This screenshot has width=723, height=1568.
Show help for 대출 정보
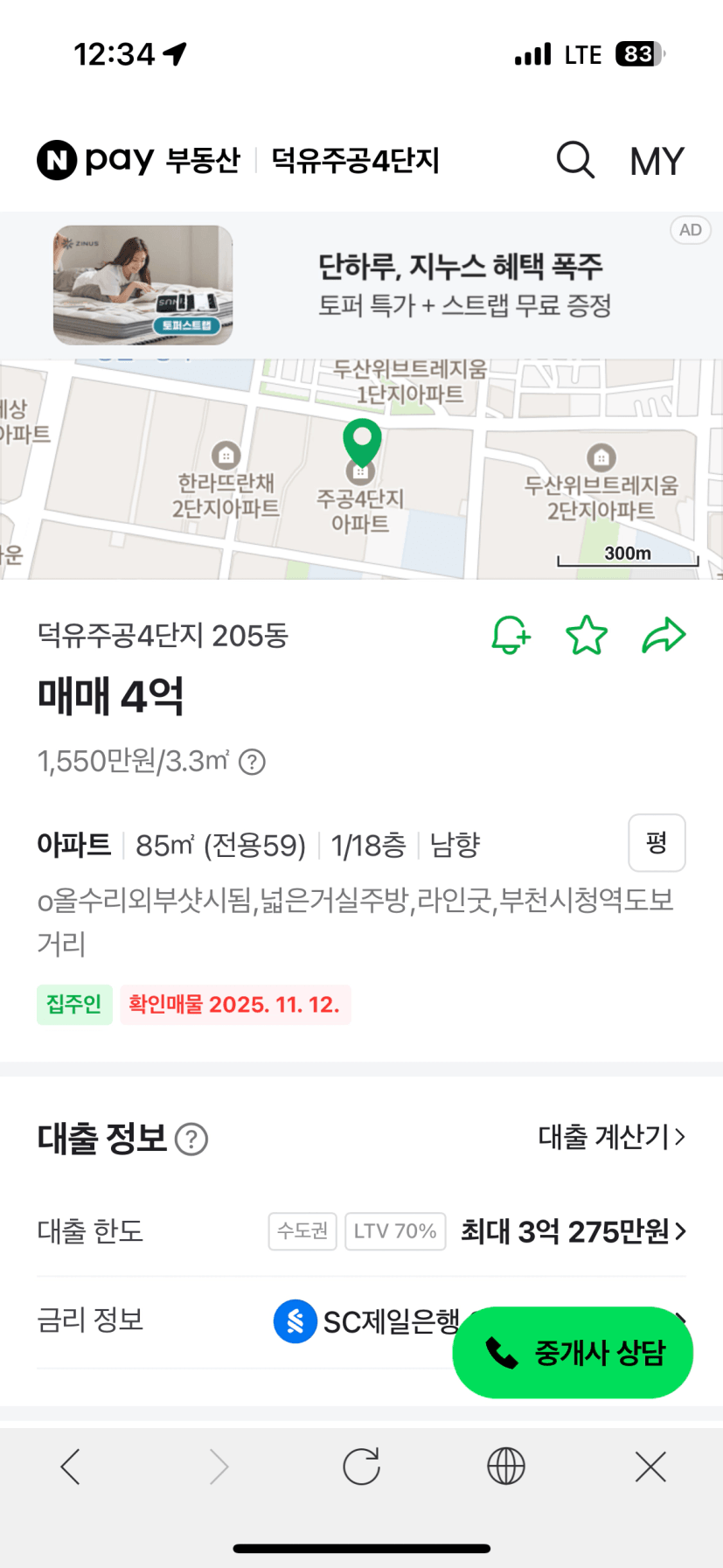click(191, 1139)
